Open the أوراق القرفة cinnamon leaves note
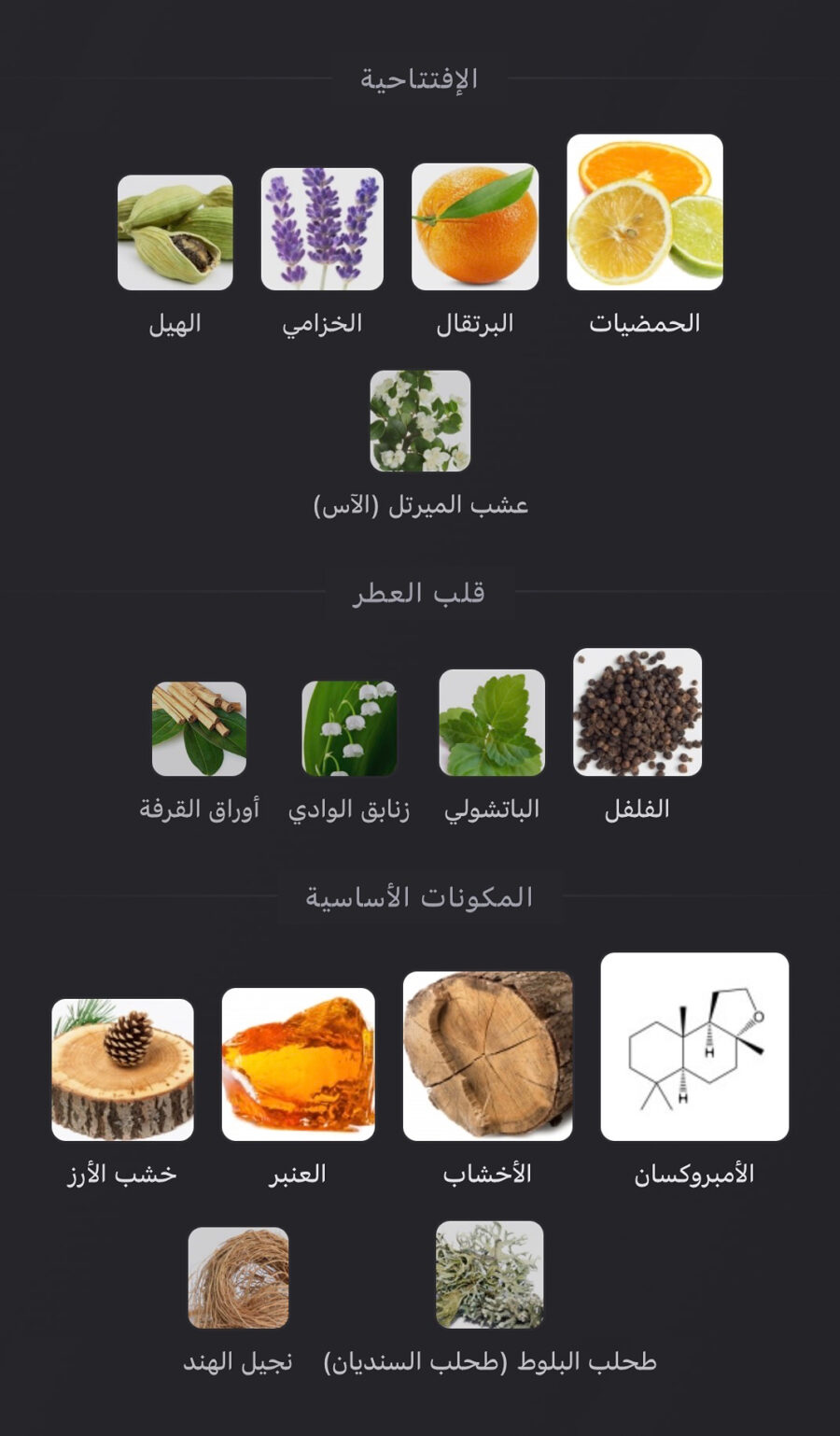840x1436 pixels. (200, 729)
